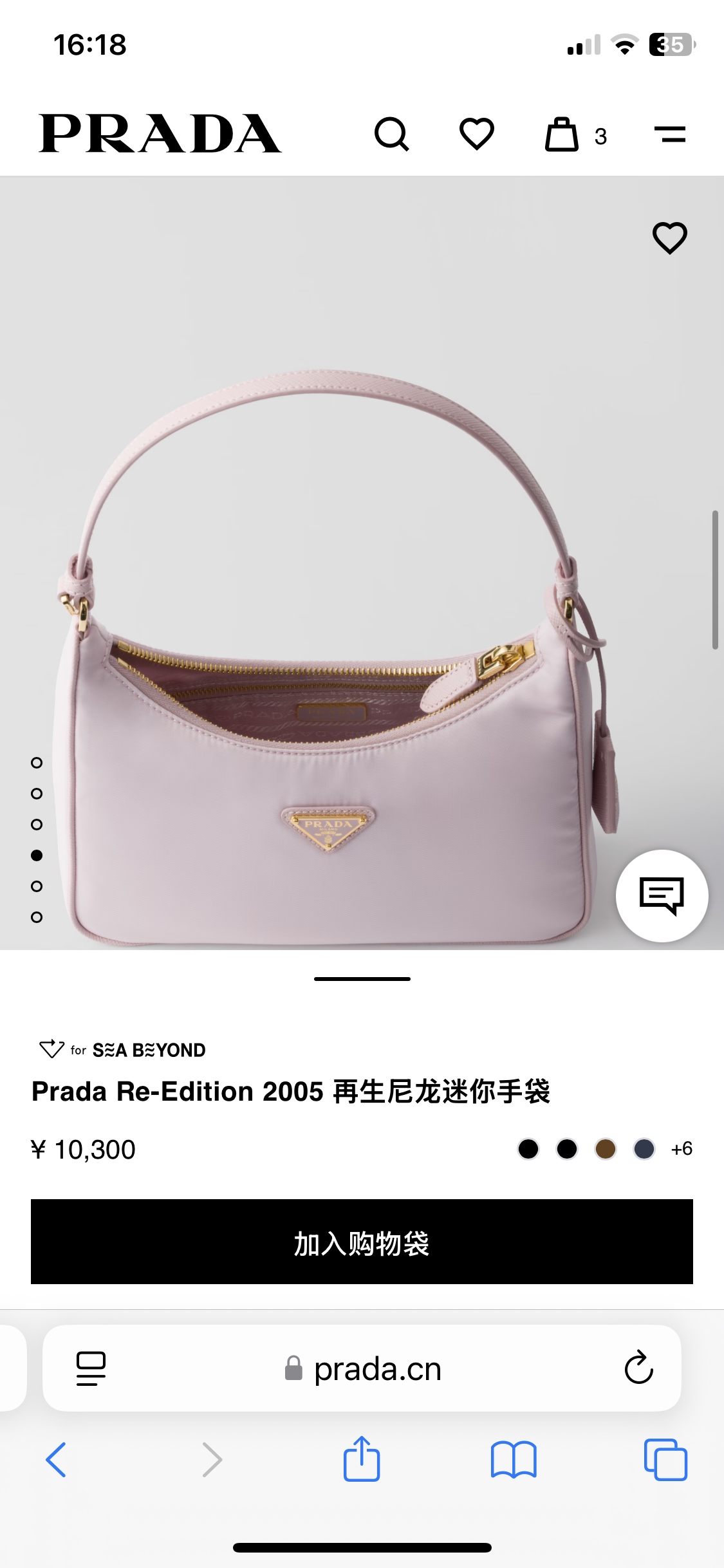Share this page

click(x=362, y=1459)
